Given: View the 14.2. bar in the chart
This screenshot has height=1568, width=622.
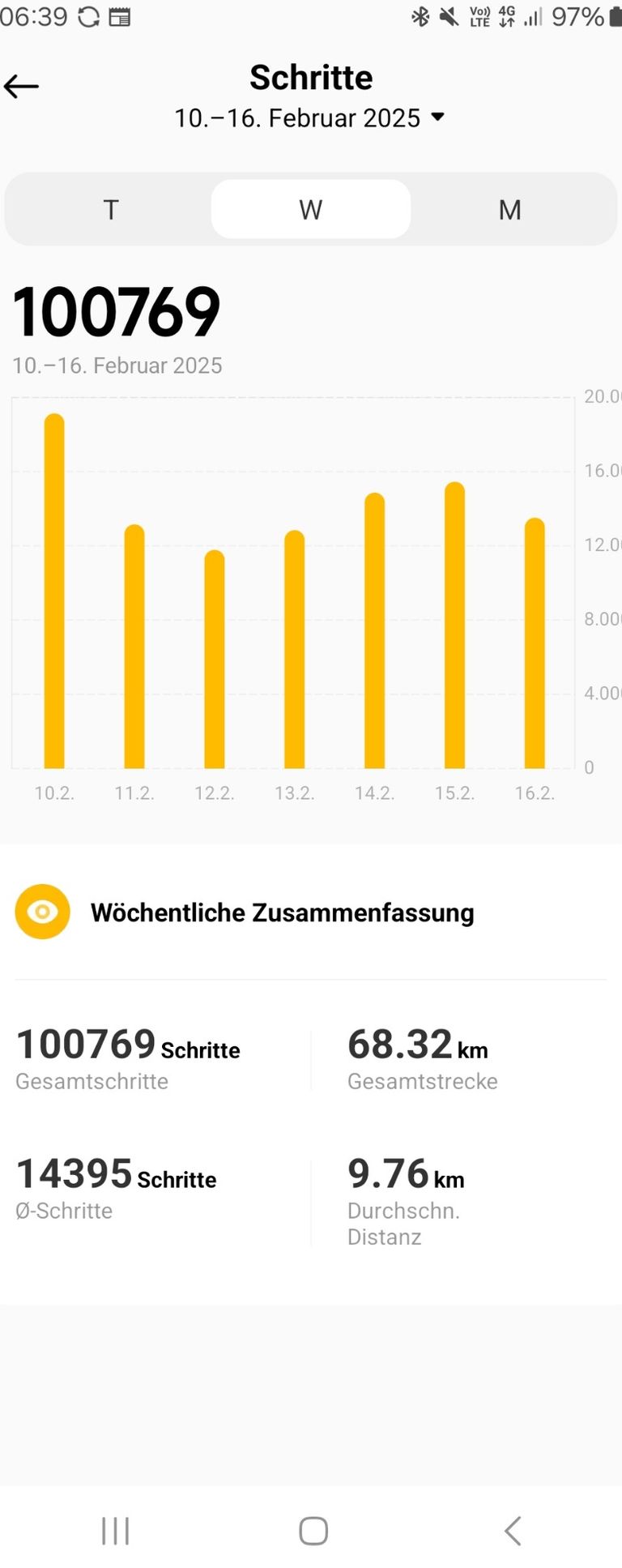Looking at the screenshot, I should [375, 630].
